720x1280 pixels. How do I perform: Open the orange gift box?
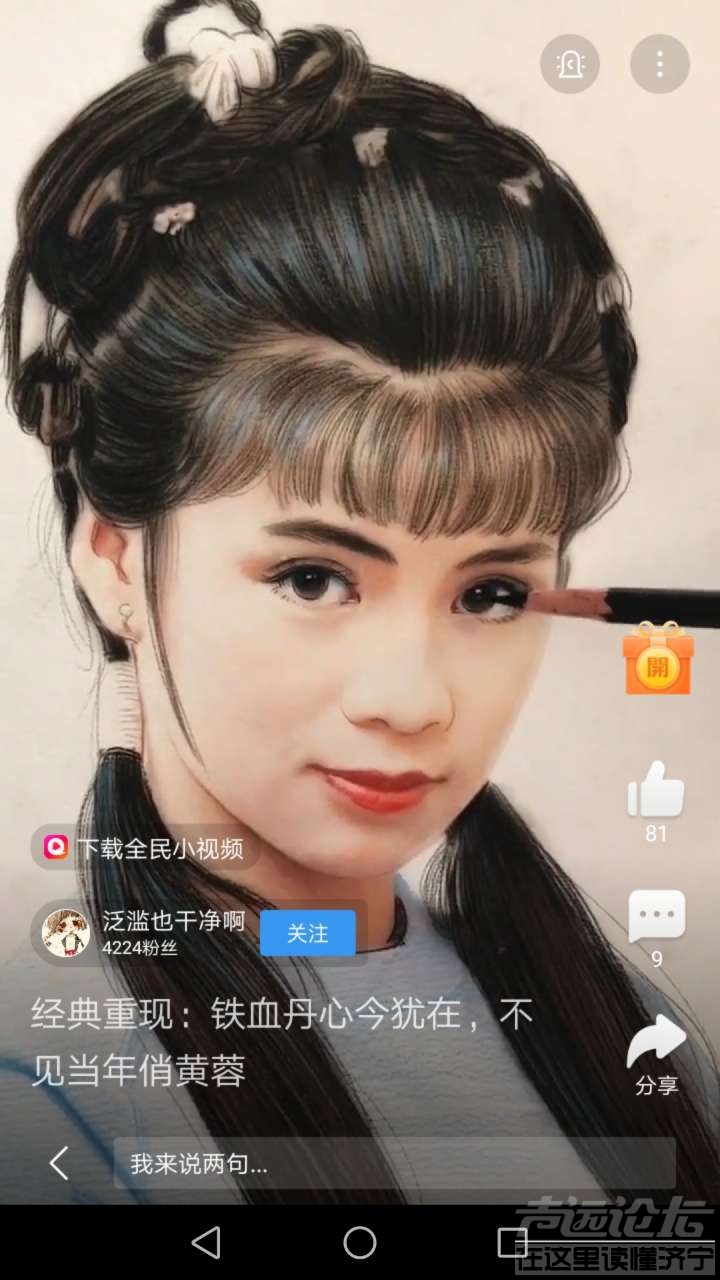657,659
